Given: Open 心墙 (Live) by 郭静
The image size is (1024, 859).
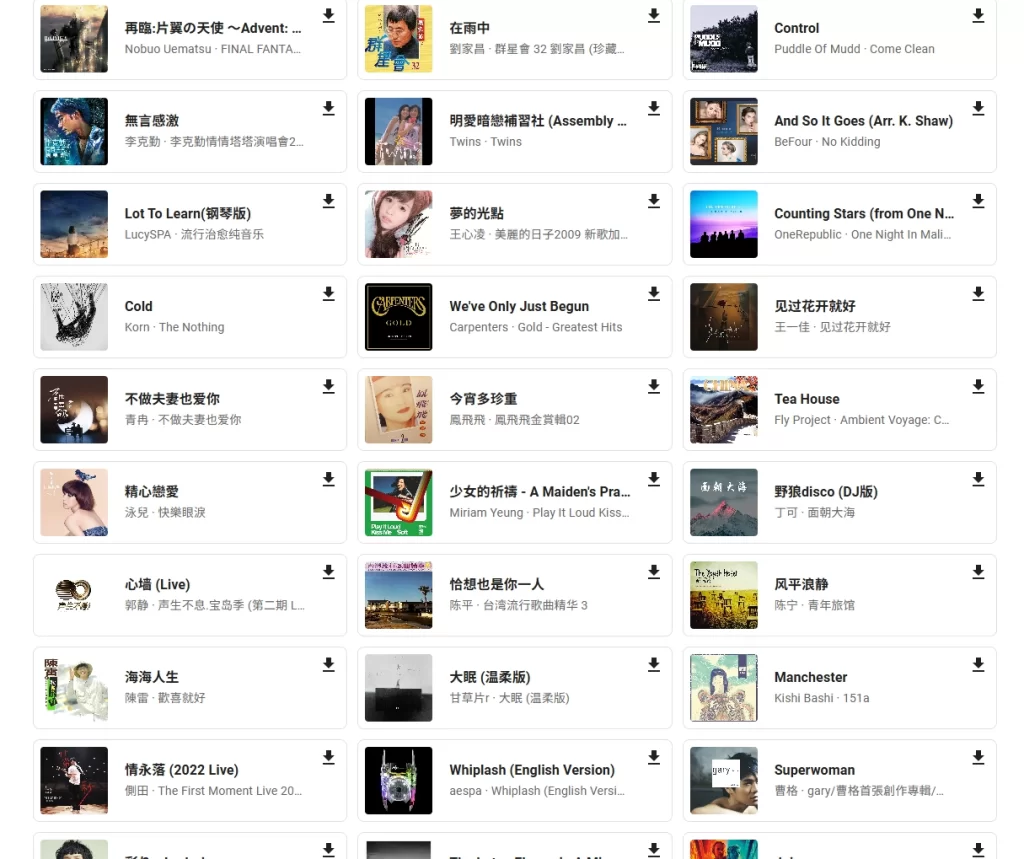Looking at the screenshot, I should pos(157,584).
